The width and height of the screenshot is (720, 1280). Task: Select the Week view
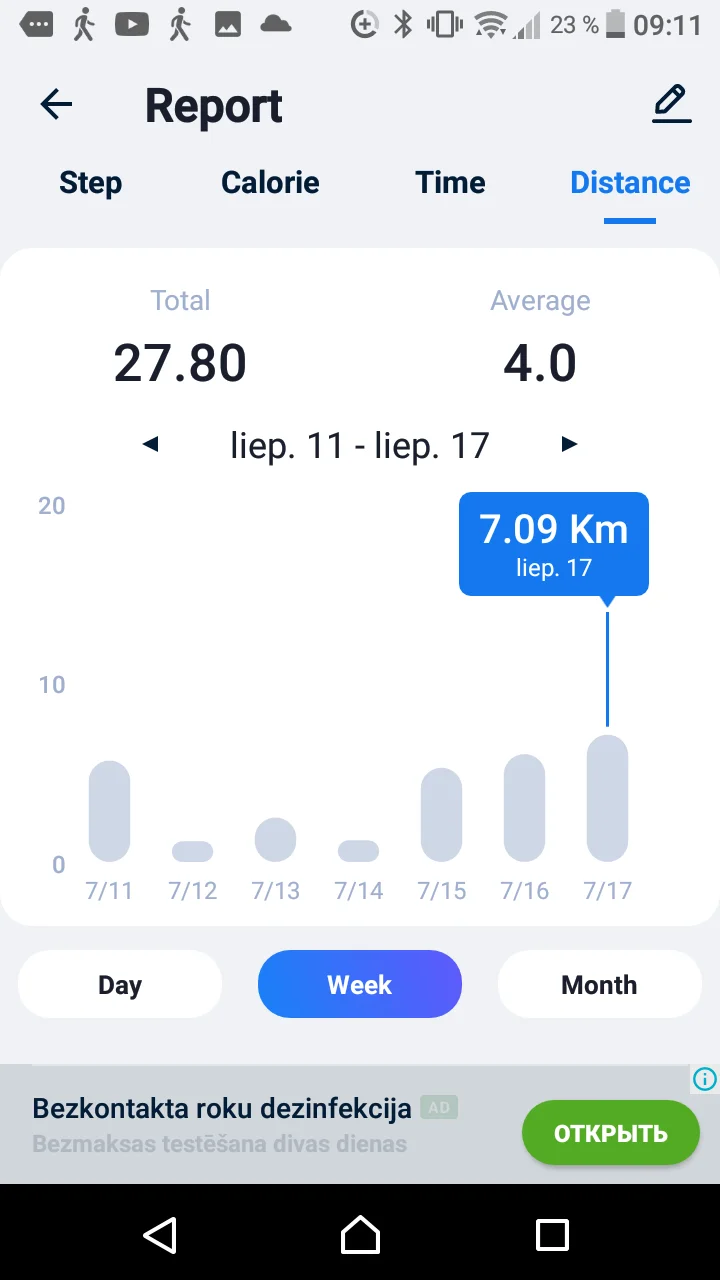pyautogui.click(x=360, y=984)
